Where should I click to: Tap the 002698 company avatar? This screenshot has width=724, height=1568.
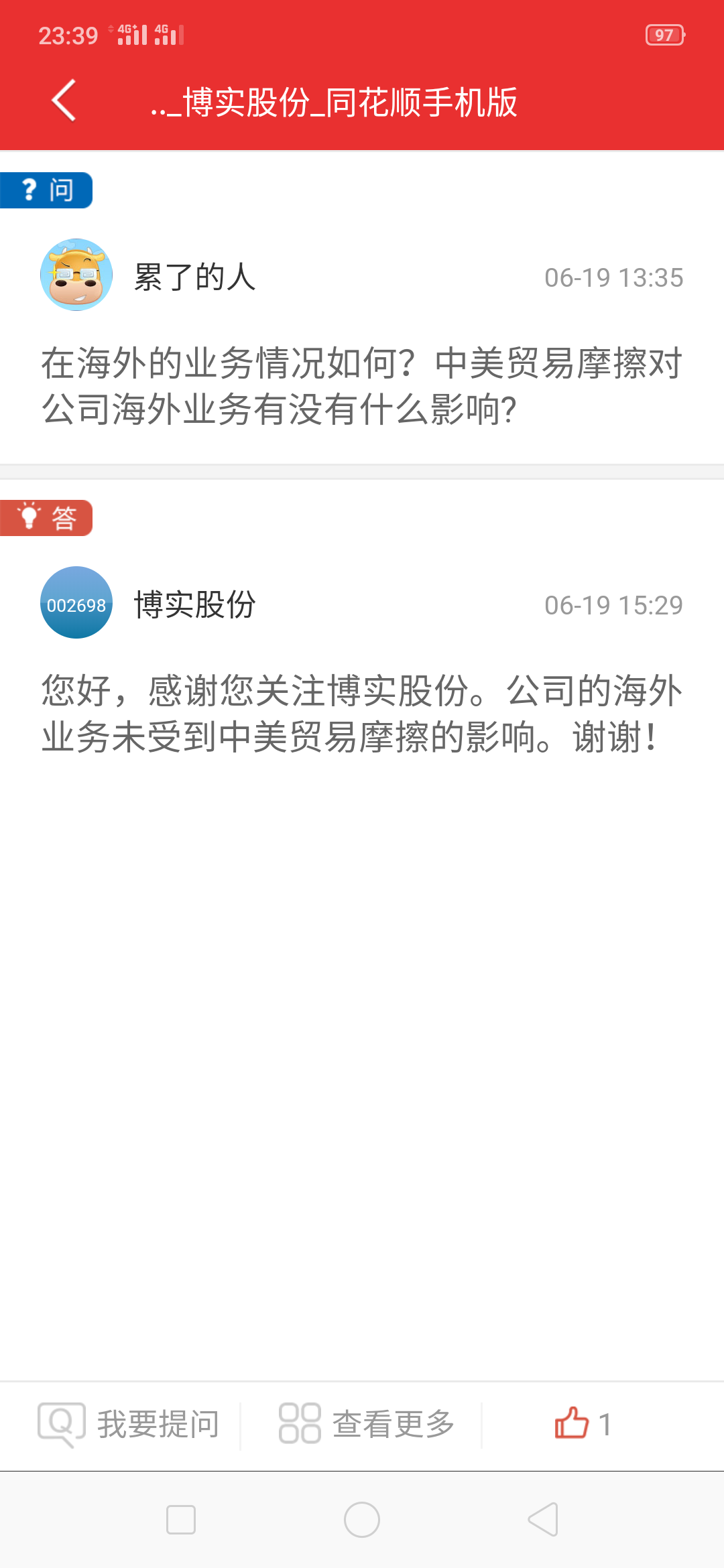click(76, 604)
